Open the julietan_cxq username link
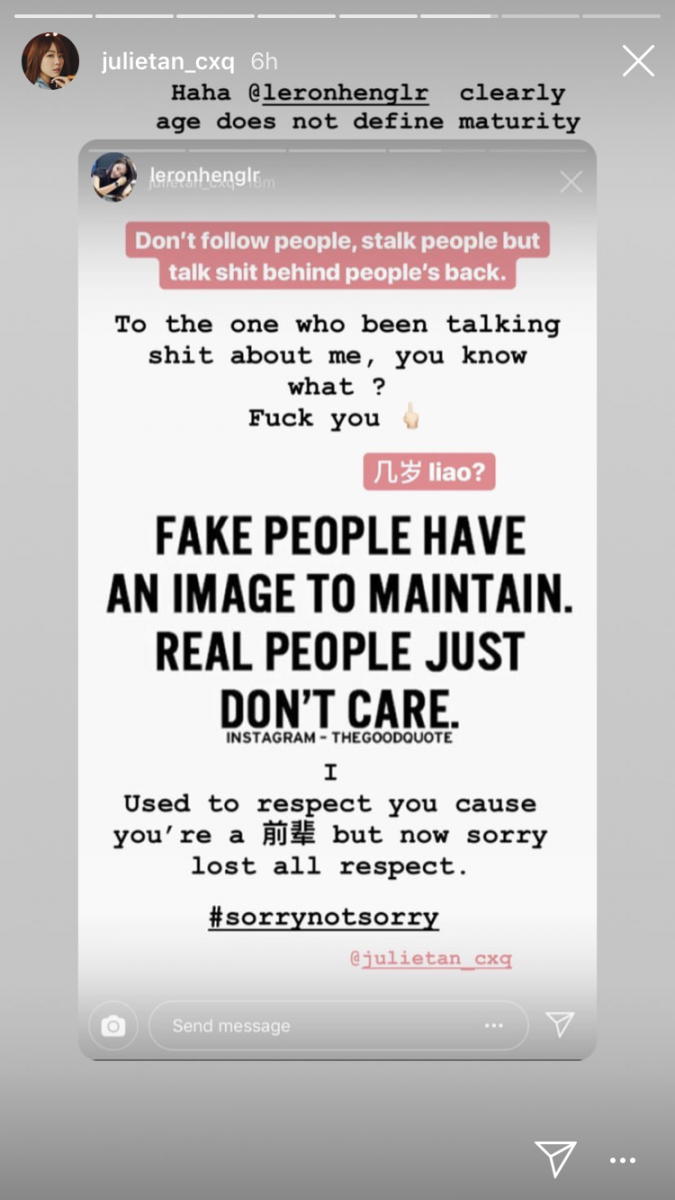 pyautogui.click(x=167, y=62)
